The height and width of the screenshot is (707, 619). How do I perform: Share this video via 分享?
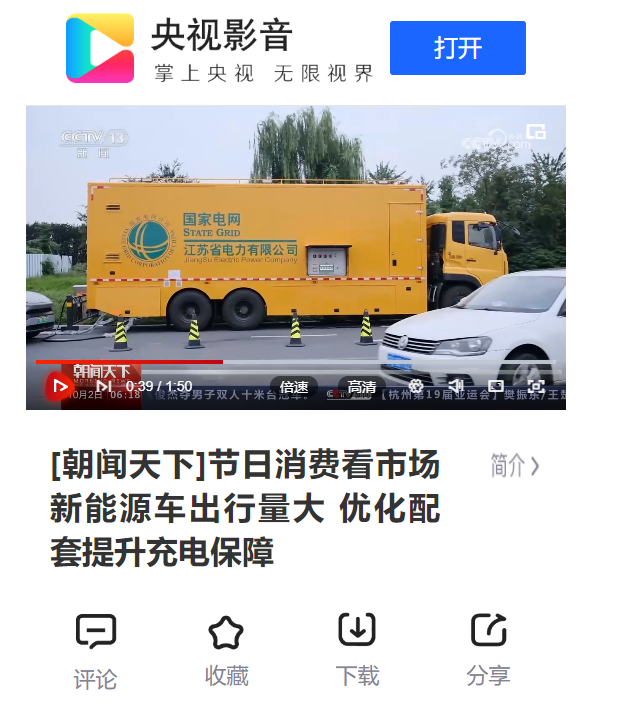(488, 650)
